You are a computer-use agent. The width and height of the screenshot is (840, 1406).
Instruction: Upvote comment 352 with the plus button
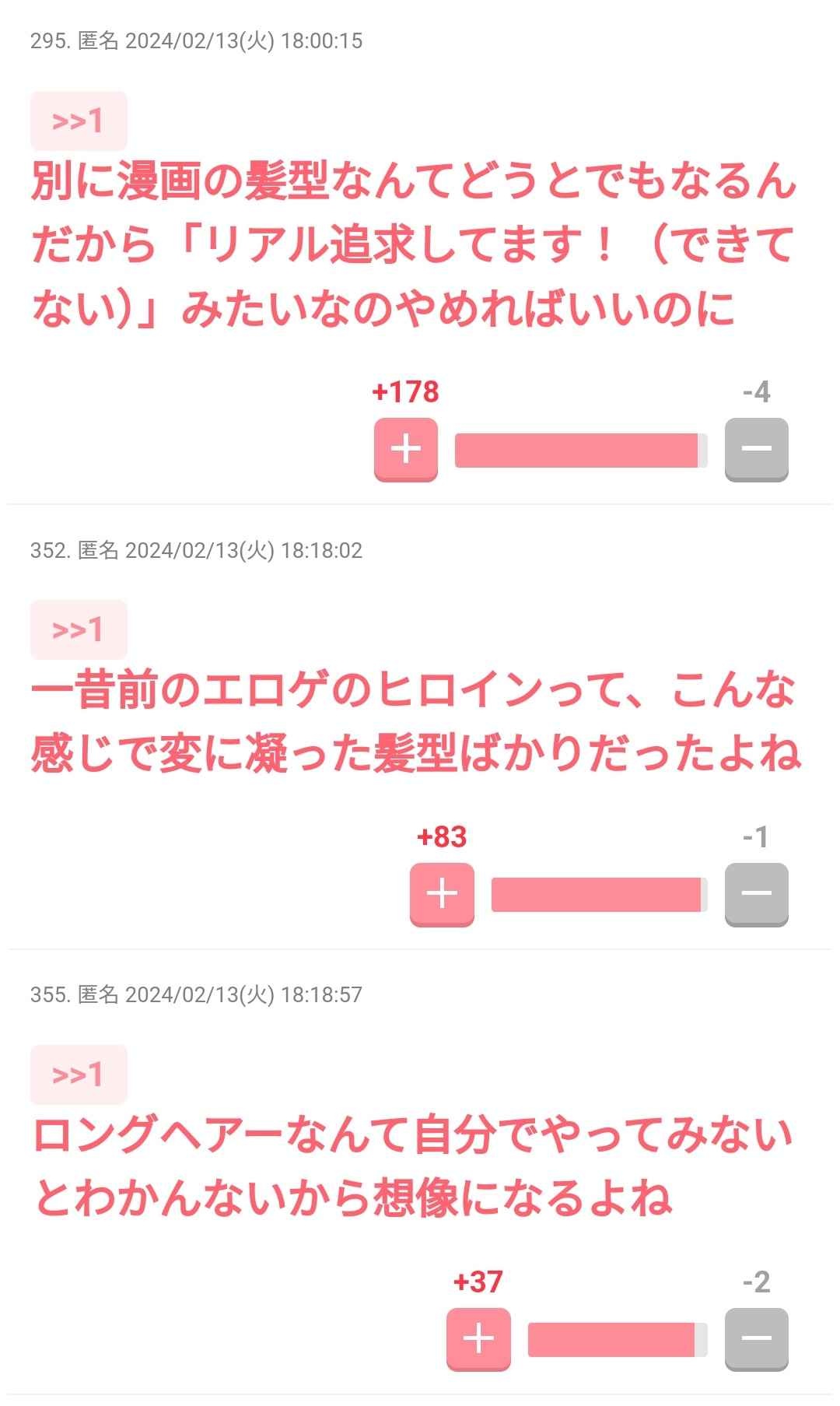coord(442,893)
